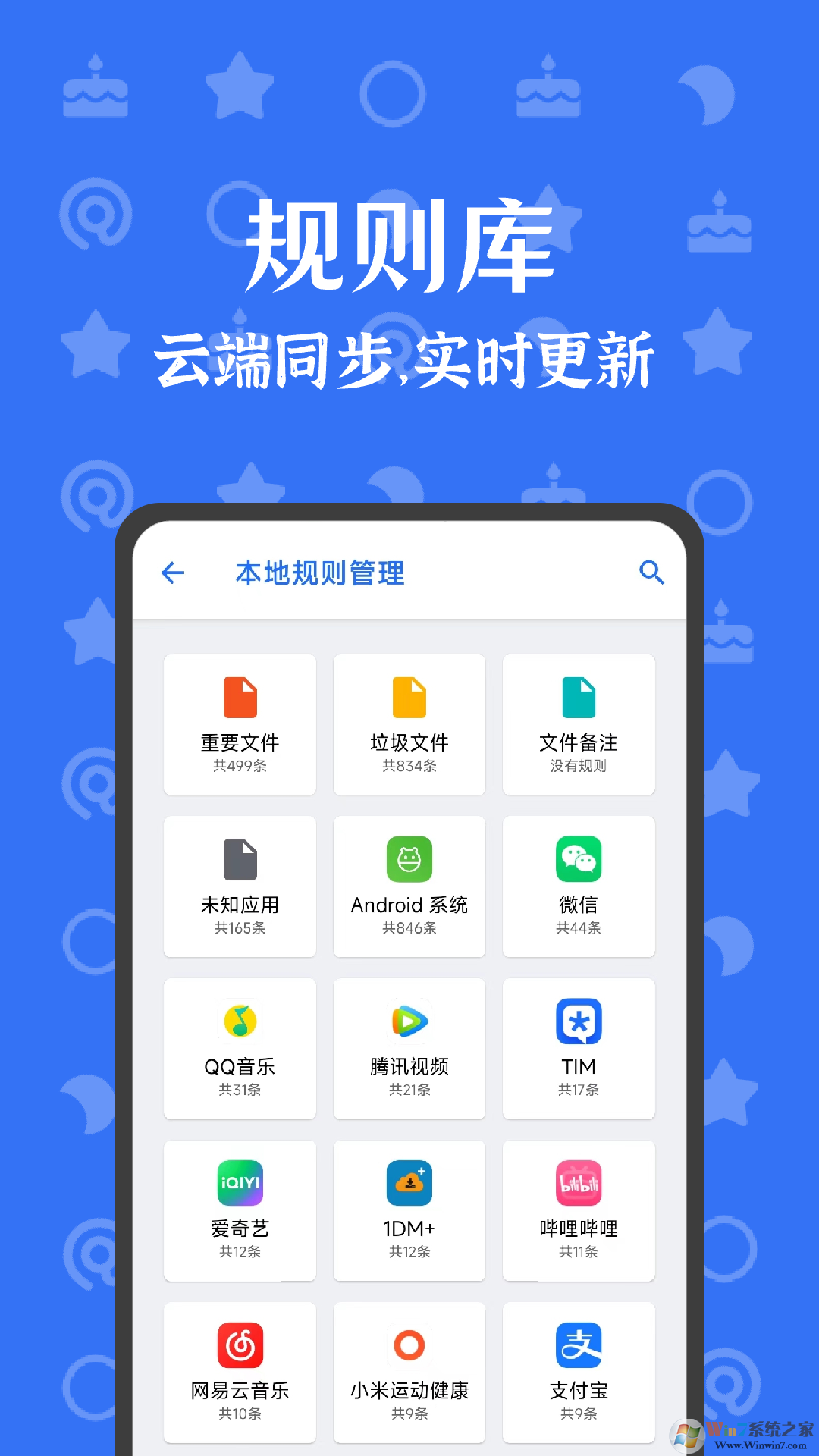Select the 1DM+ icon
This screenshot has width=819, height=1456.
[409, 1183]
